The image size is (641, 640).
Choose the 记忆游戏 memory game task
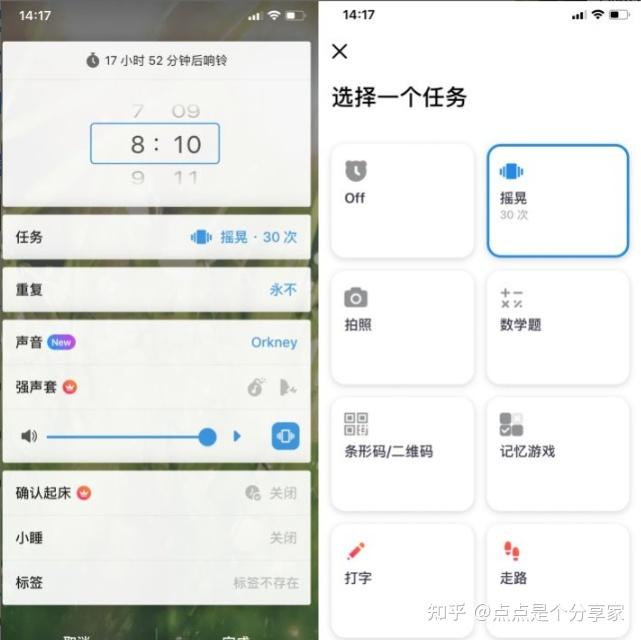(558, 453)
